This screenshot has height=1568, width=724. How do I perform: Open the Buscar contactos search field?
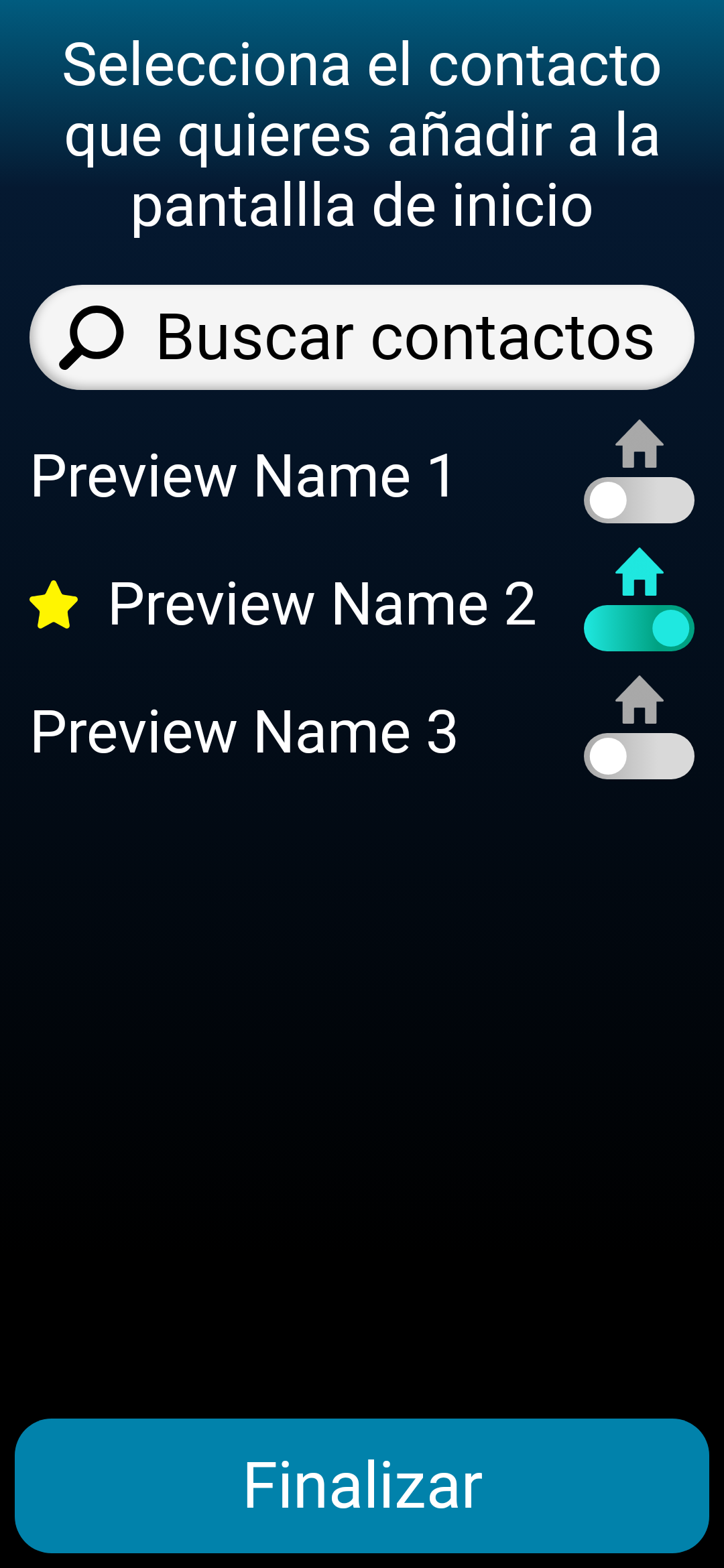click(x=362, y=337)
